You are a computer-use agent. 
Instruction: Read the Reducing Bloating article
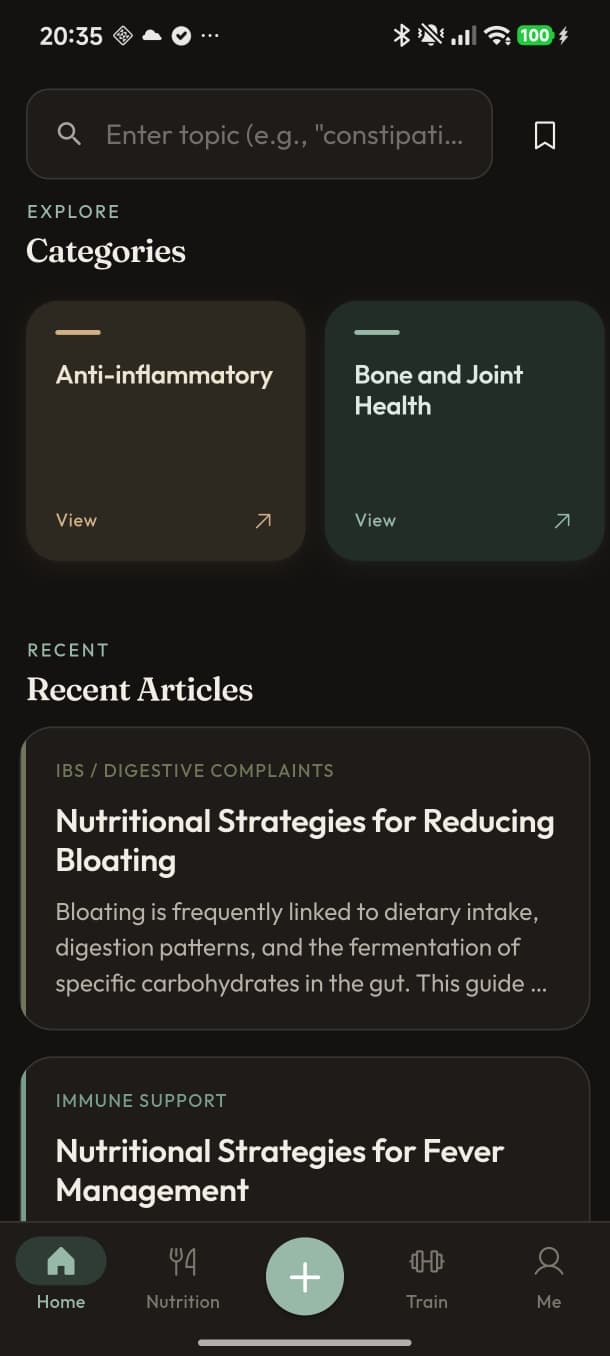pos(305,878)
